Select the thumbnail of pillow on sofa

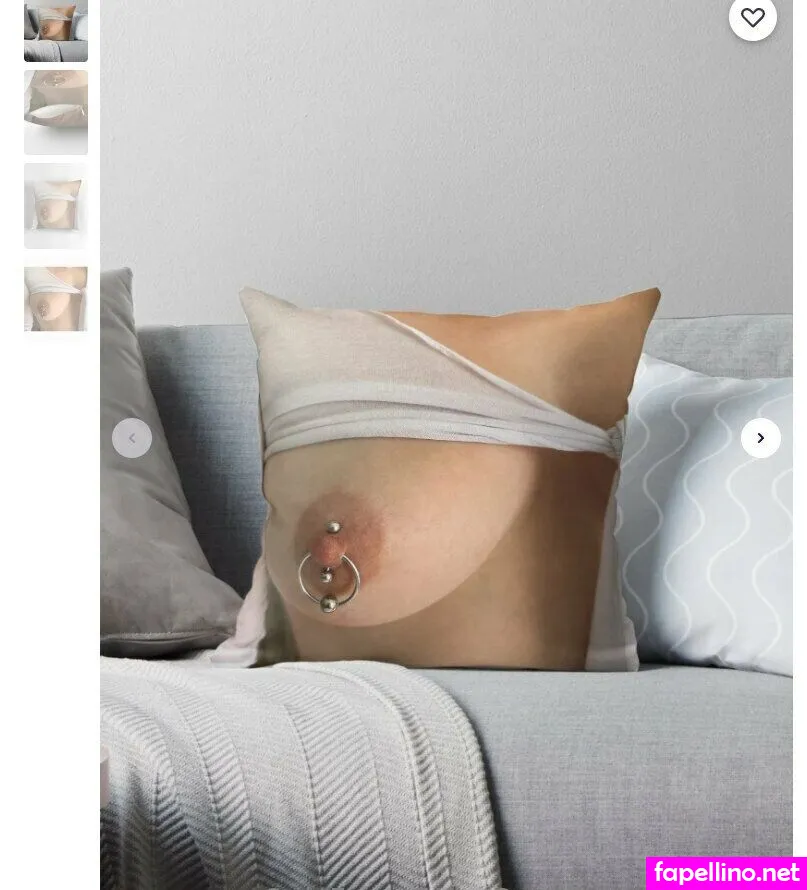pyautogui.click(x=56, y=30)
